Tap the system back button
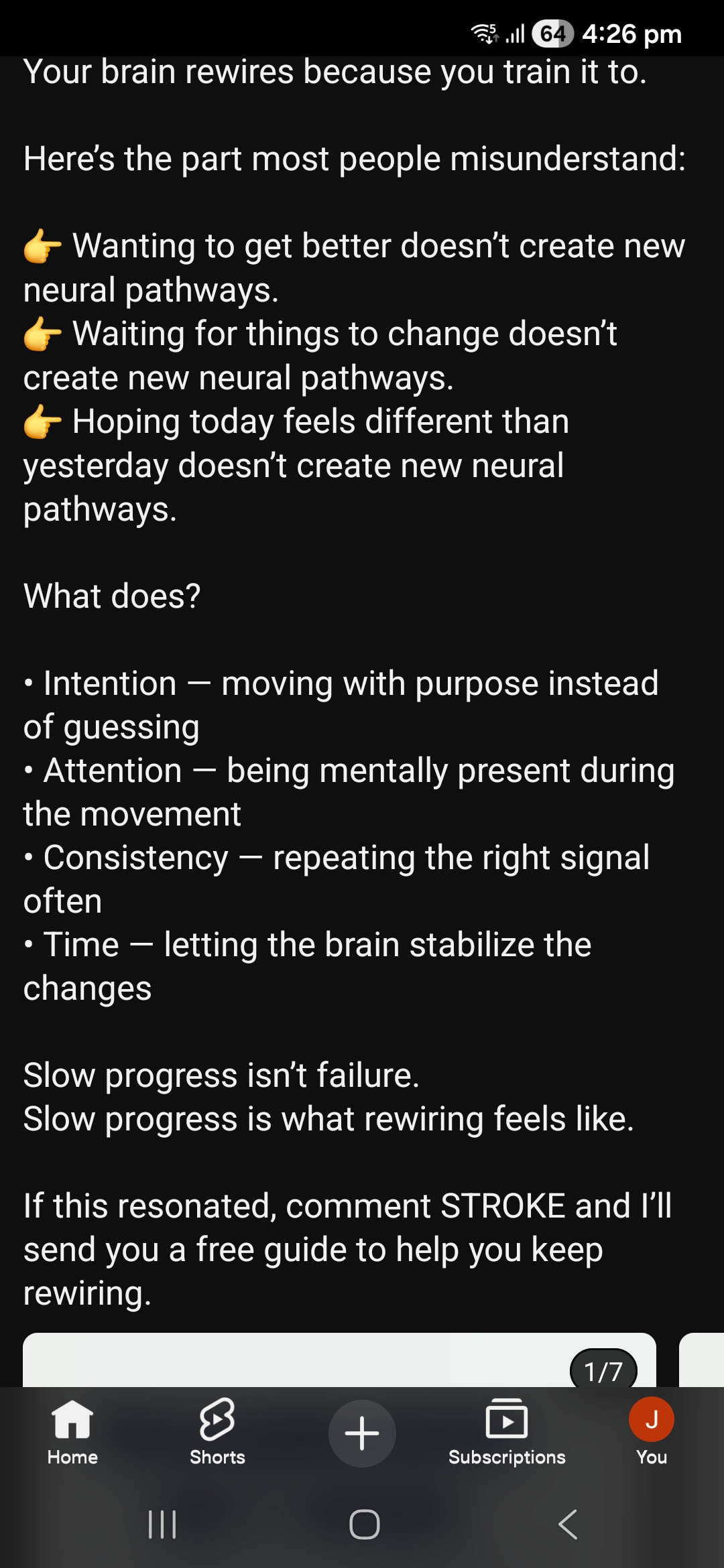This screenshot has height=1568, width=724. click(567, 1524)
